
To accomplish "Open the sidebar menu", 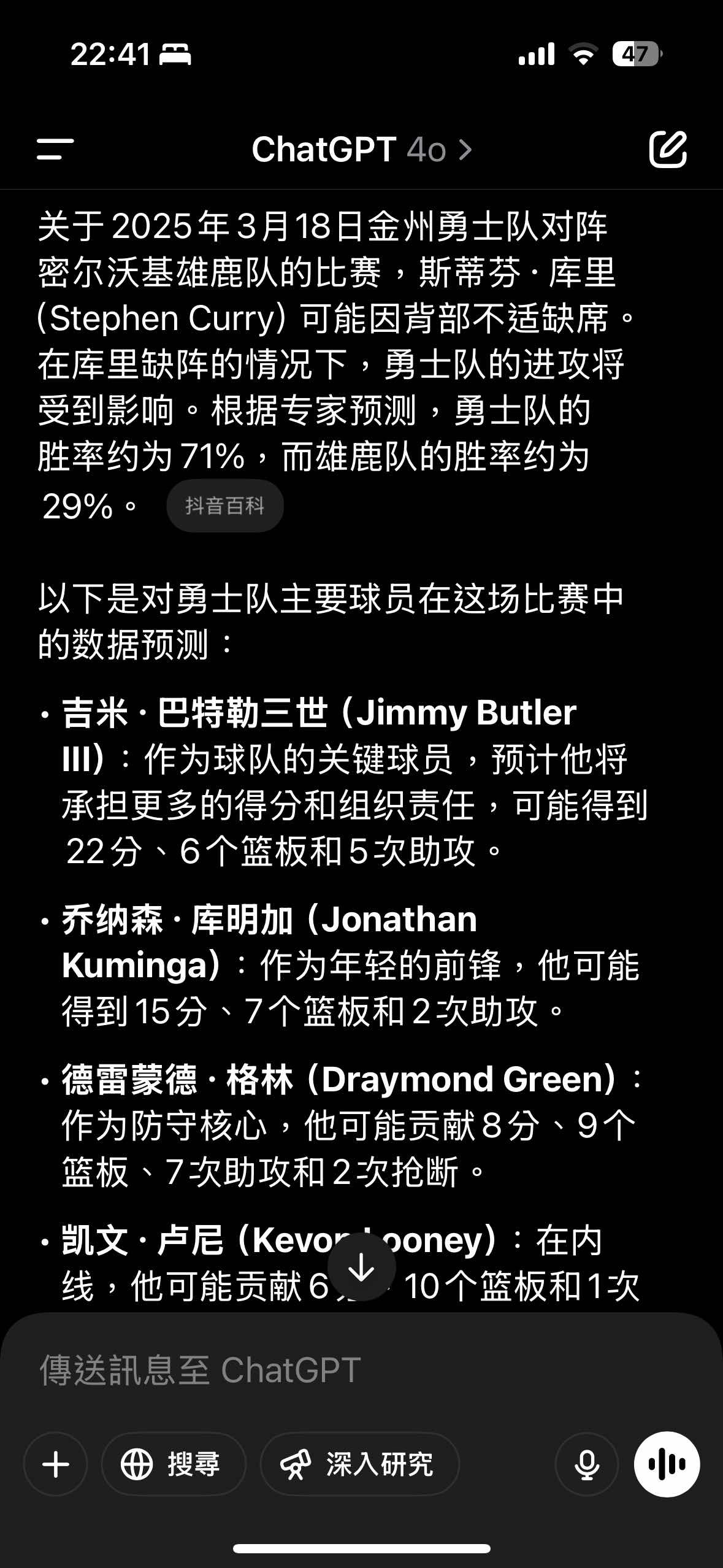I will (55, 149).
